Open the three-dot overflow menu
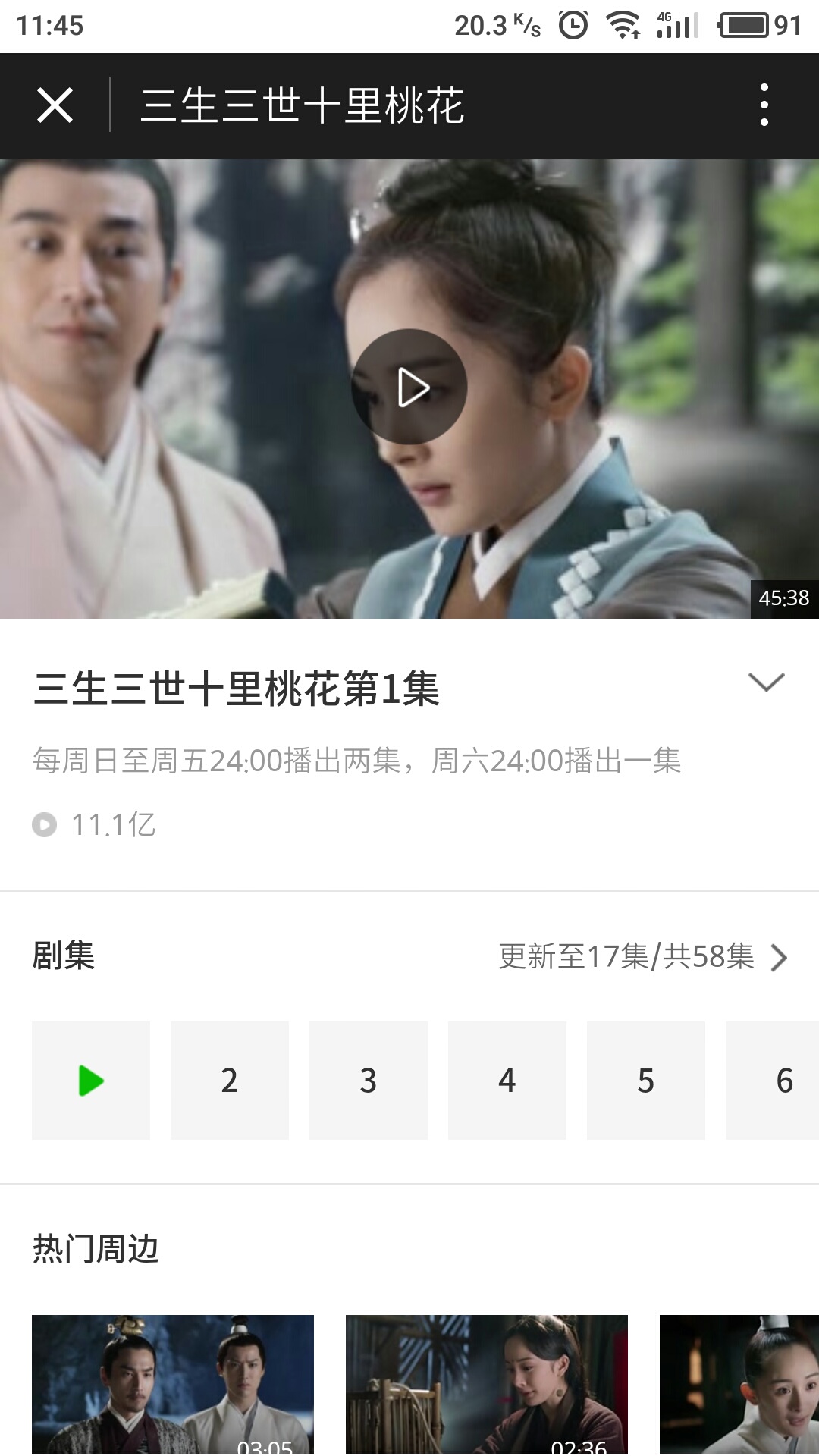Image resolution: width=819 pixels, height=1456 pixels. coord(764,105)
